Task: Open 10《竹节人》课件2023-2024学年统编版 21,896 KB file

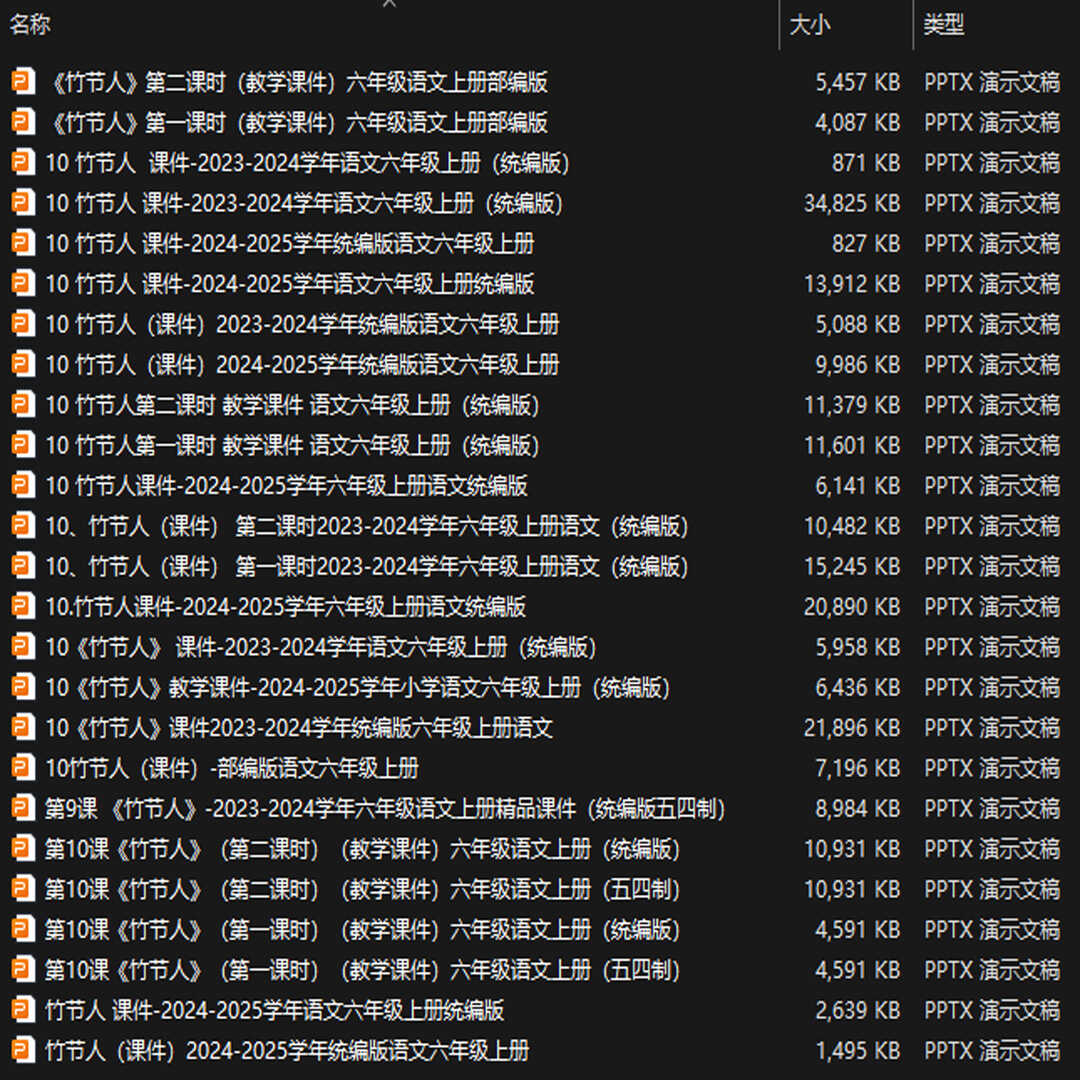Action: pos(298,728)
